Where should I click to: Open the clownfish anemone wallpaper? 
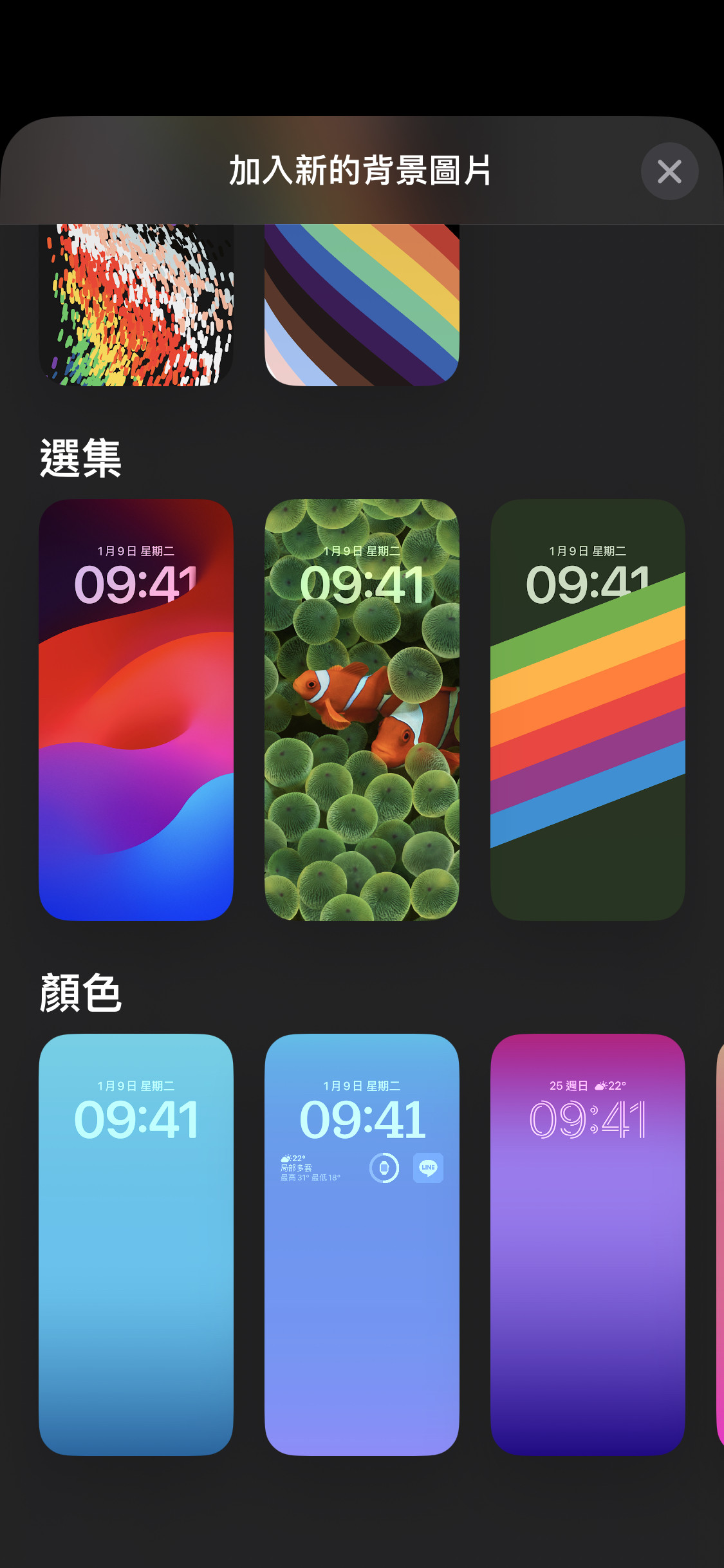pyautogui.click(x=362, y=709)
